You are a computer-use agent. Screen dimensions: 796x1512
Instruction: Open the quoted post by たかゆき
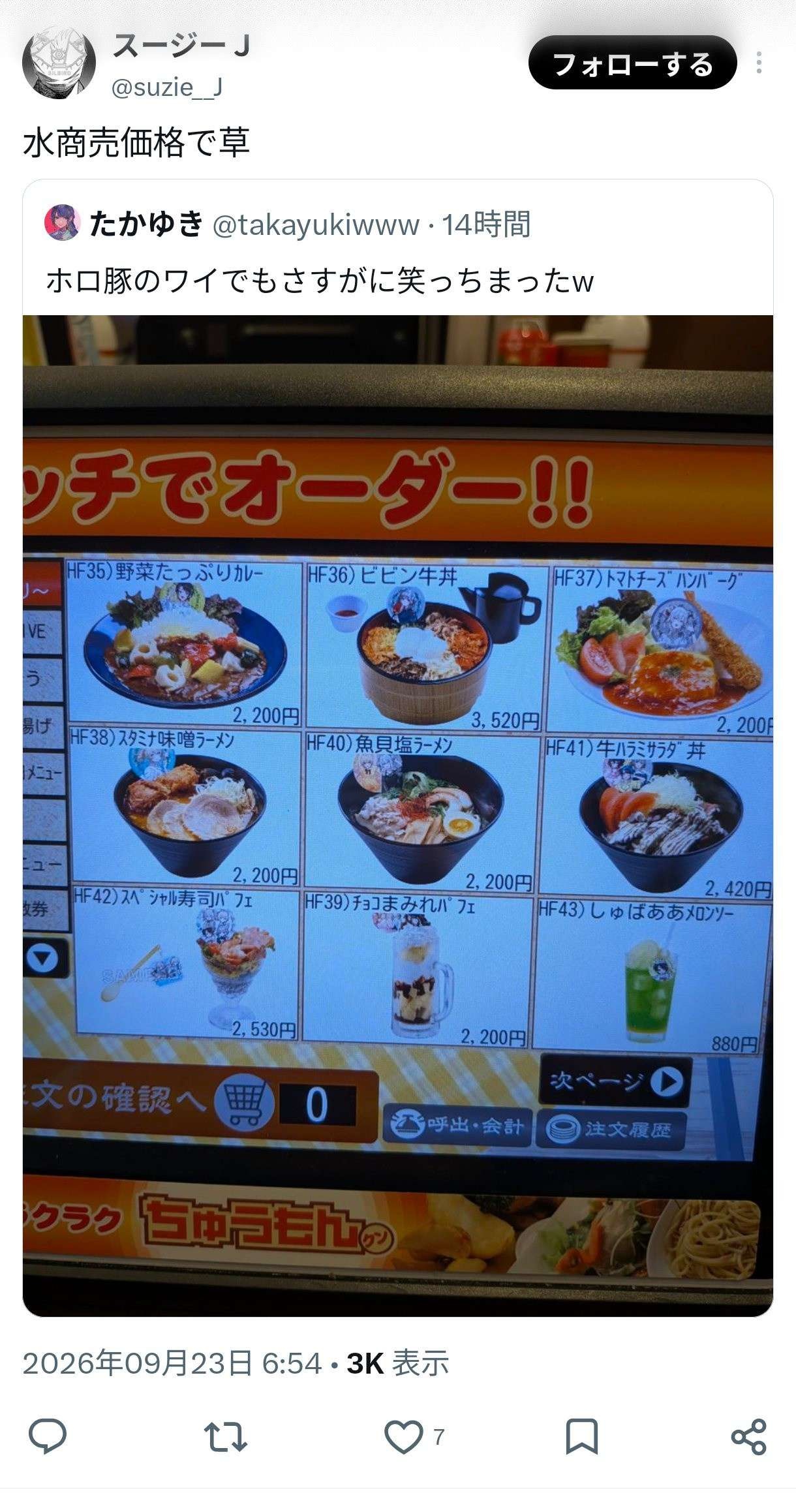click(398, 248)
